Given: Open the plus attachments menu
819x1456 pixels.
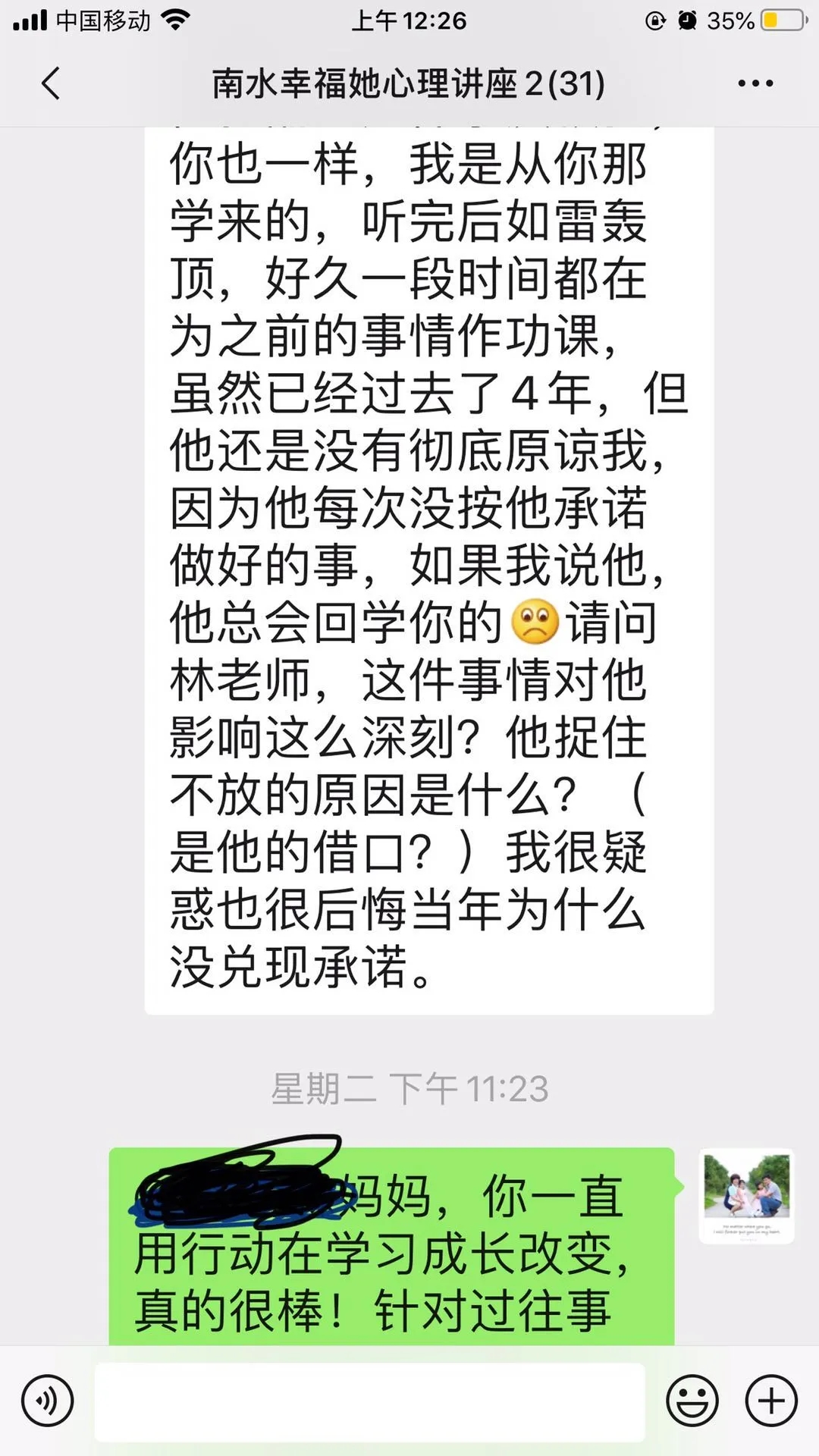Looking at the screenshot, I should (771, 1401).
